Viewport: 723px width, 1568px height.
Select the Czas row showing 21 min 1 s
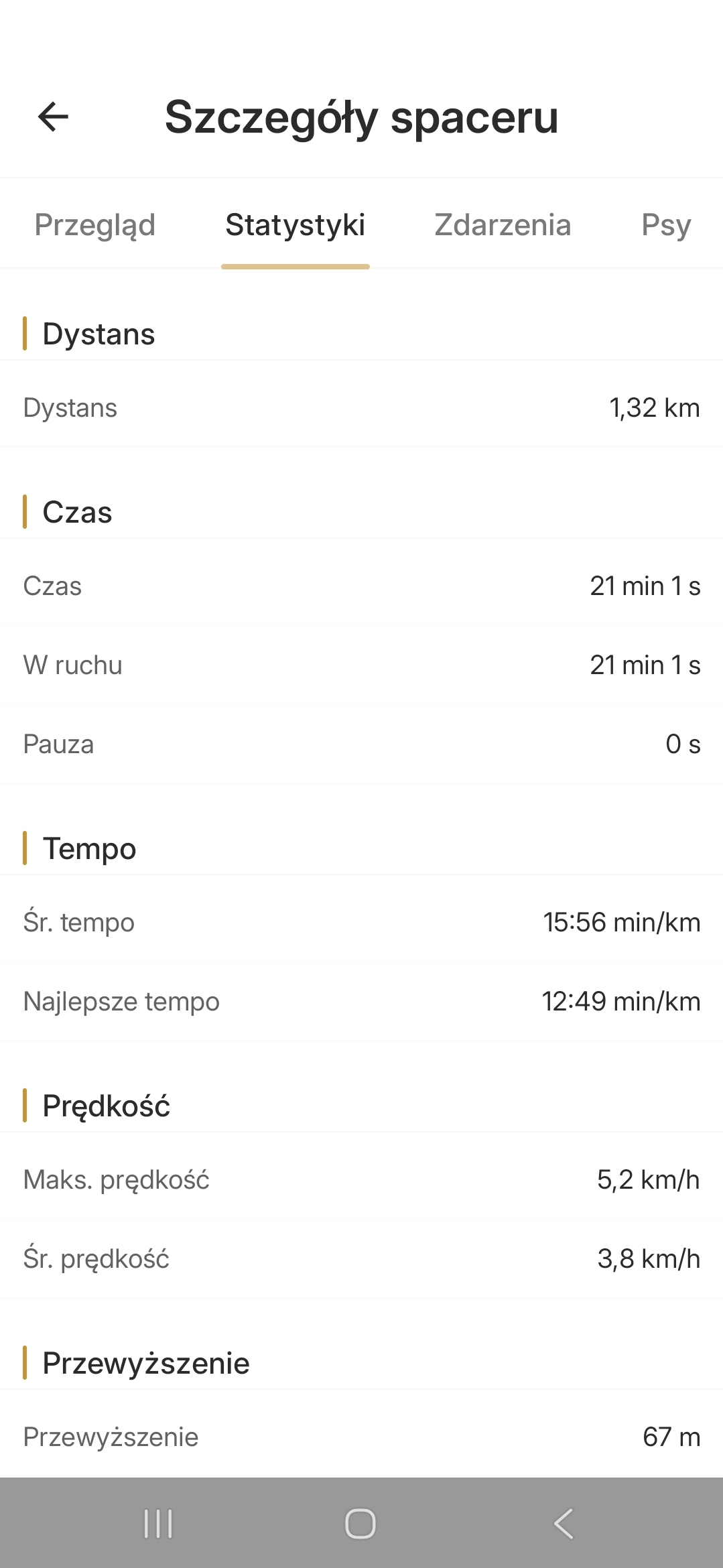(362, 586)
